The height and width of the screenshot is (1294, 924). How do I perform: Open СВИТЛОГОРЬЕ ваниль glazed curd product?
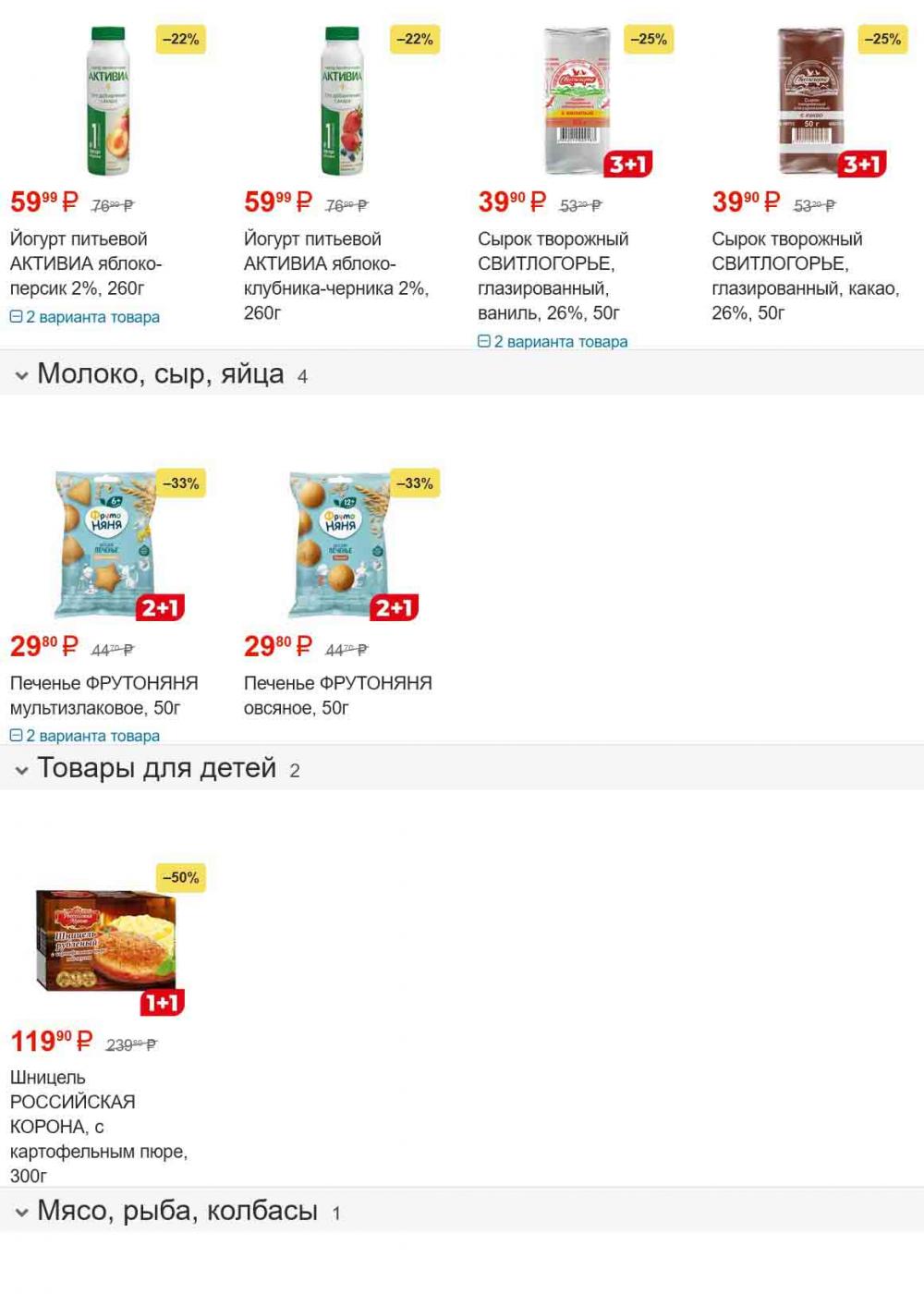[553, 275]
